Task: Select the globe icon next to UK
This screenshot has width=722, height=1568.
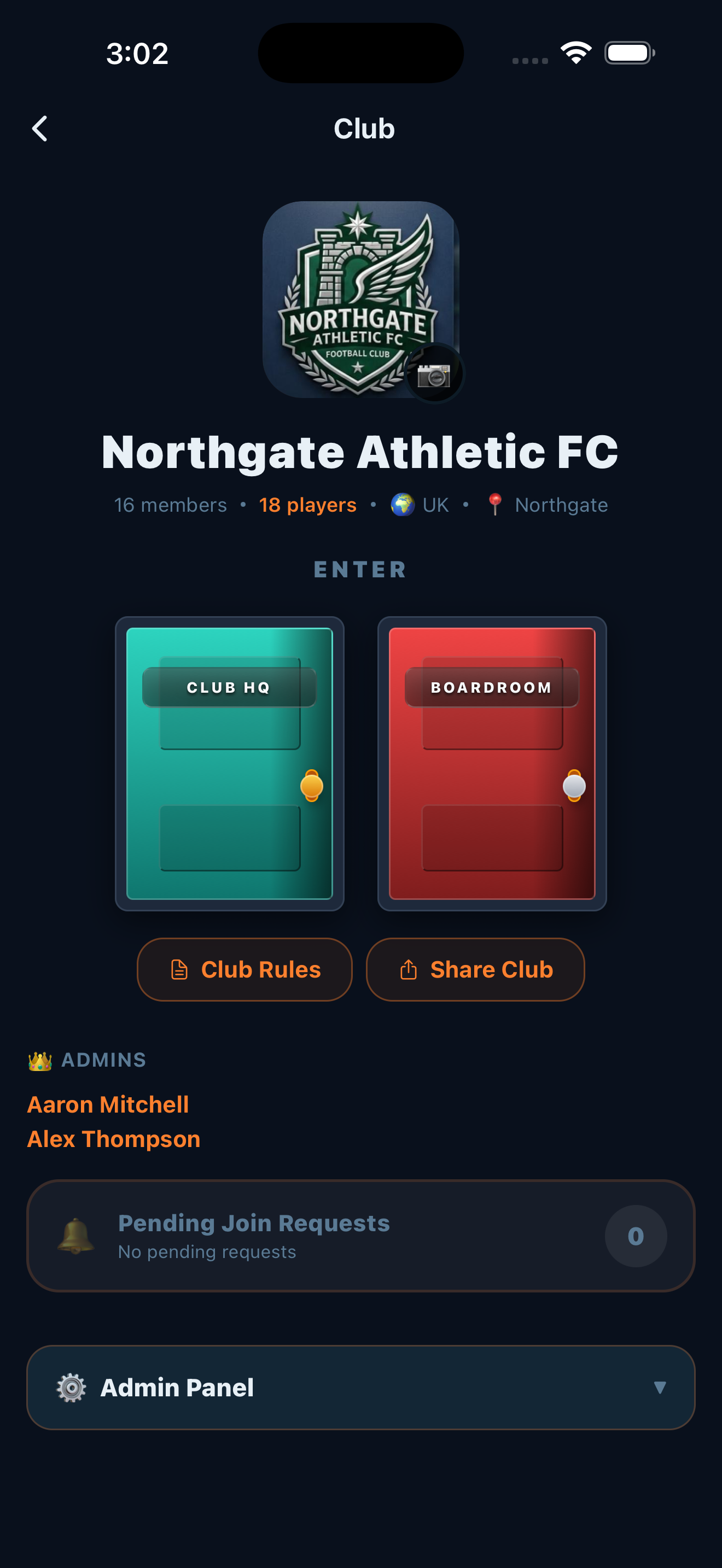Action: pos(403,504)
